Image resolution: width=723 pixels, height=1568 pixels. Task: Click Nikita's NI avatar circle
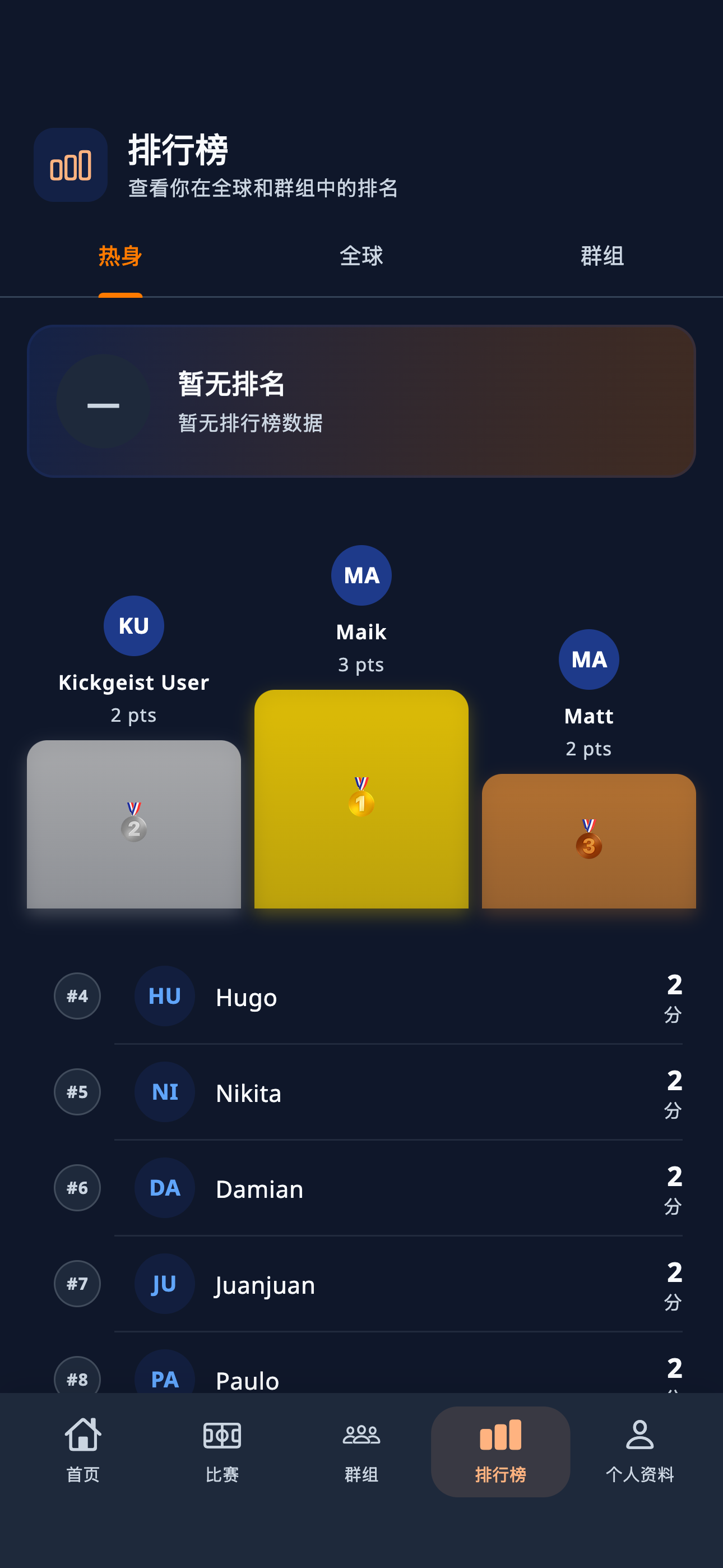click(164, 1091)
